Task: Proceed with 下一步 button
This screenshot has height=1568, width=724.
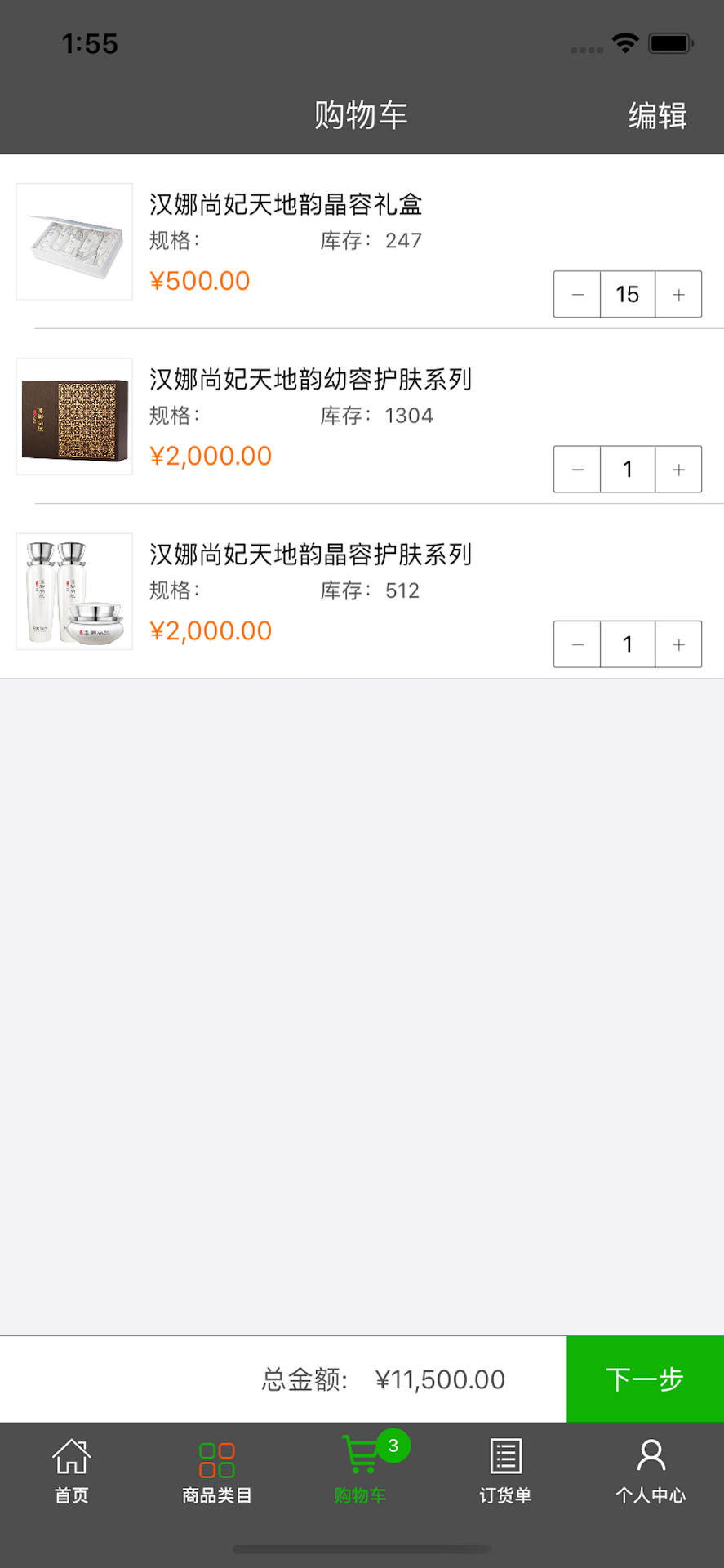Action: coord(645,1379)
